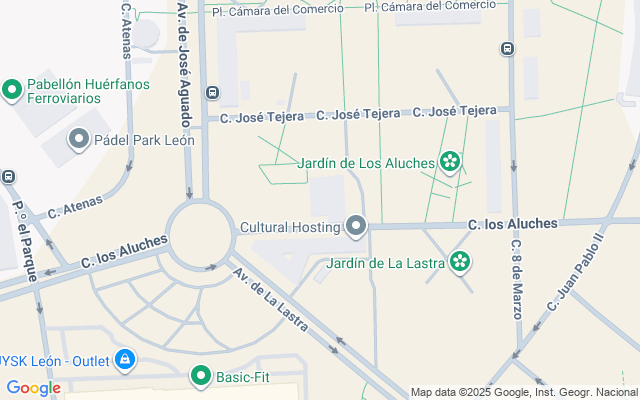Screen dimensions: 640x400
Task: Select the Pádel Park León marker
Action: pos(80,140)
